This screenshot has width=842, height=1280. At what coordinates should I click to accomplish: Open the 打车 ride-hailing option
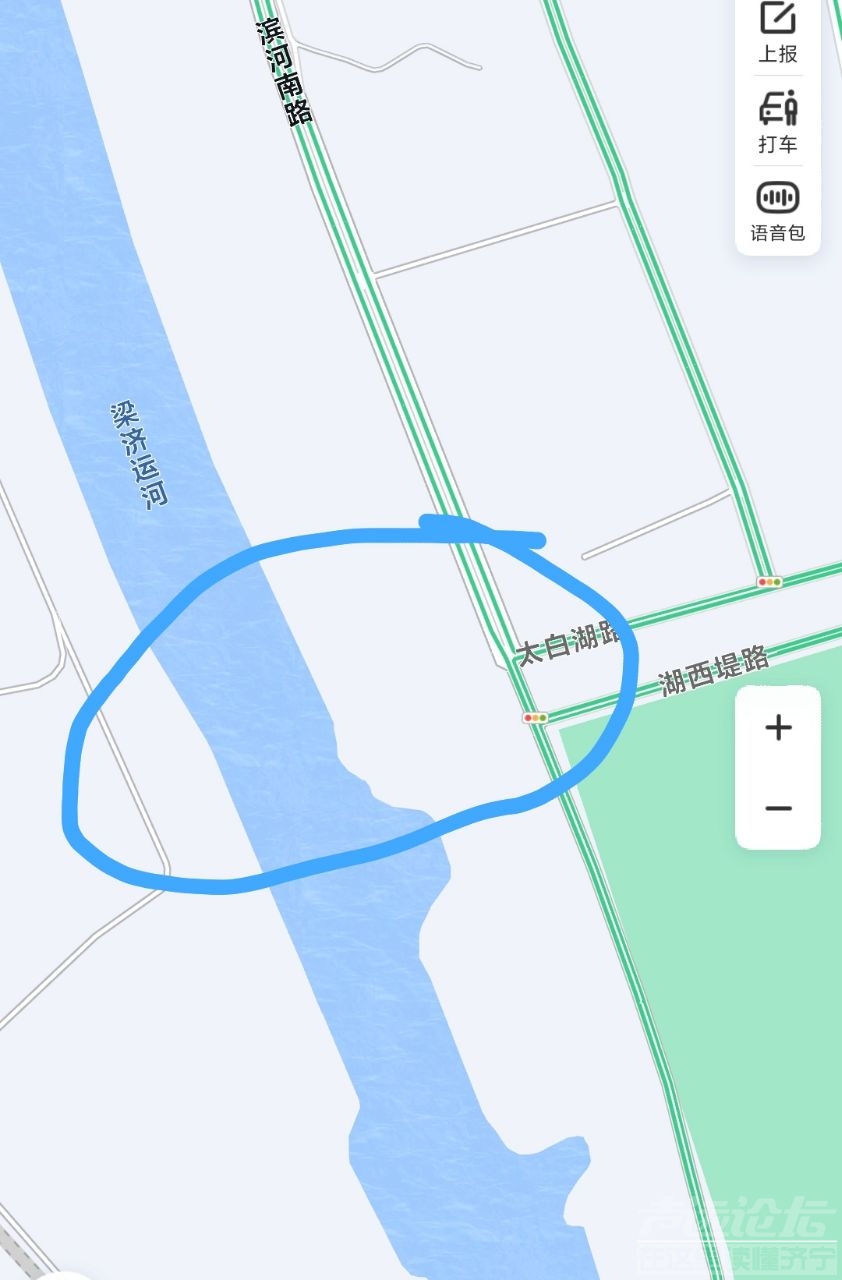[777, 120]
